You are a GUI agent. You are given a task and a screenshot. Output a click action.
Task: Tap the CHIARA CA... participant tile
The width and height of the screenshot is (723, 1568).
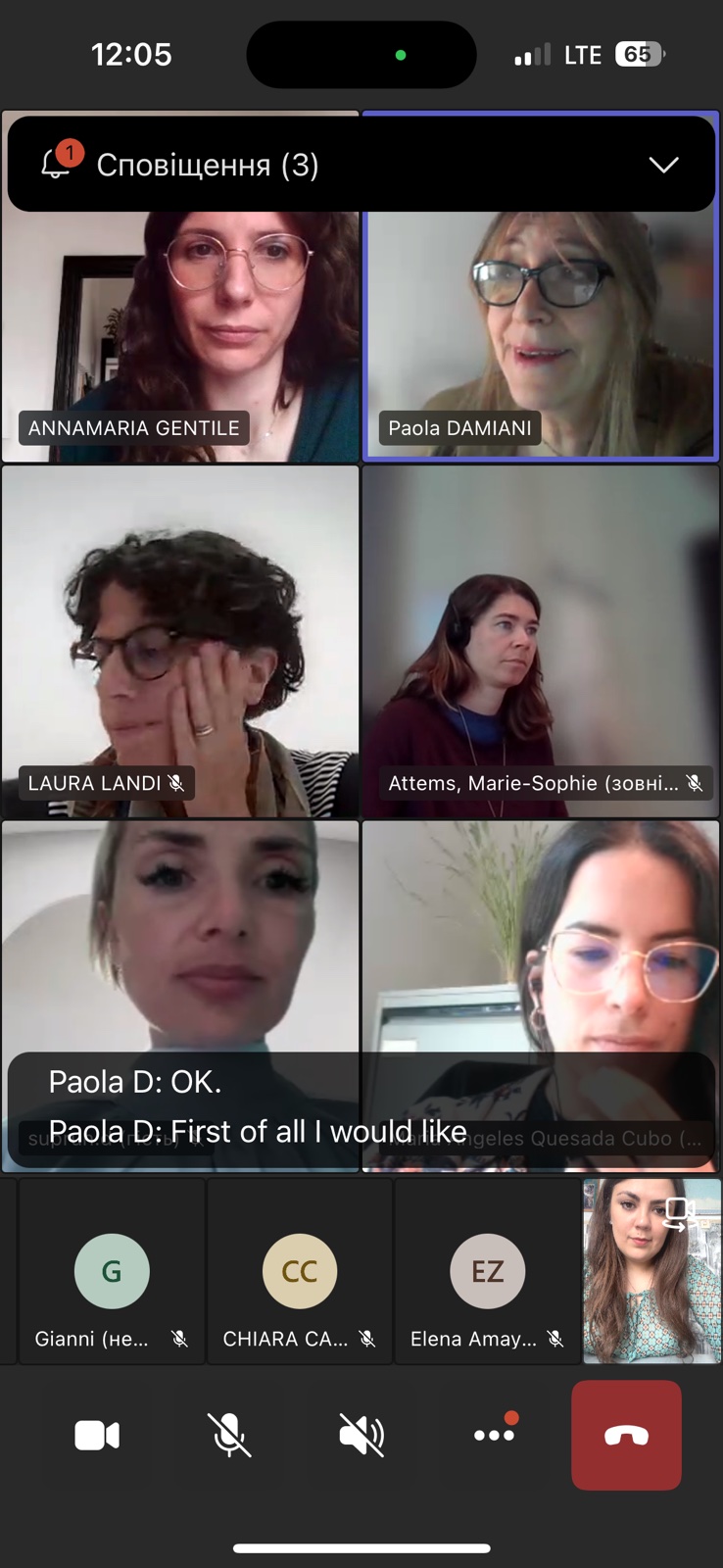coord(300,1271)
